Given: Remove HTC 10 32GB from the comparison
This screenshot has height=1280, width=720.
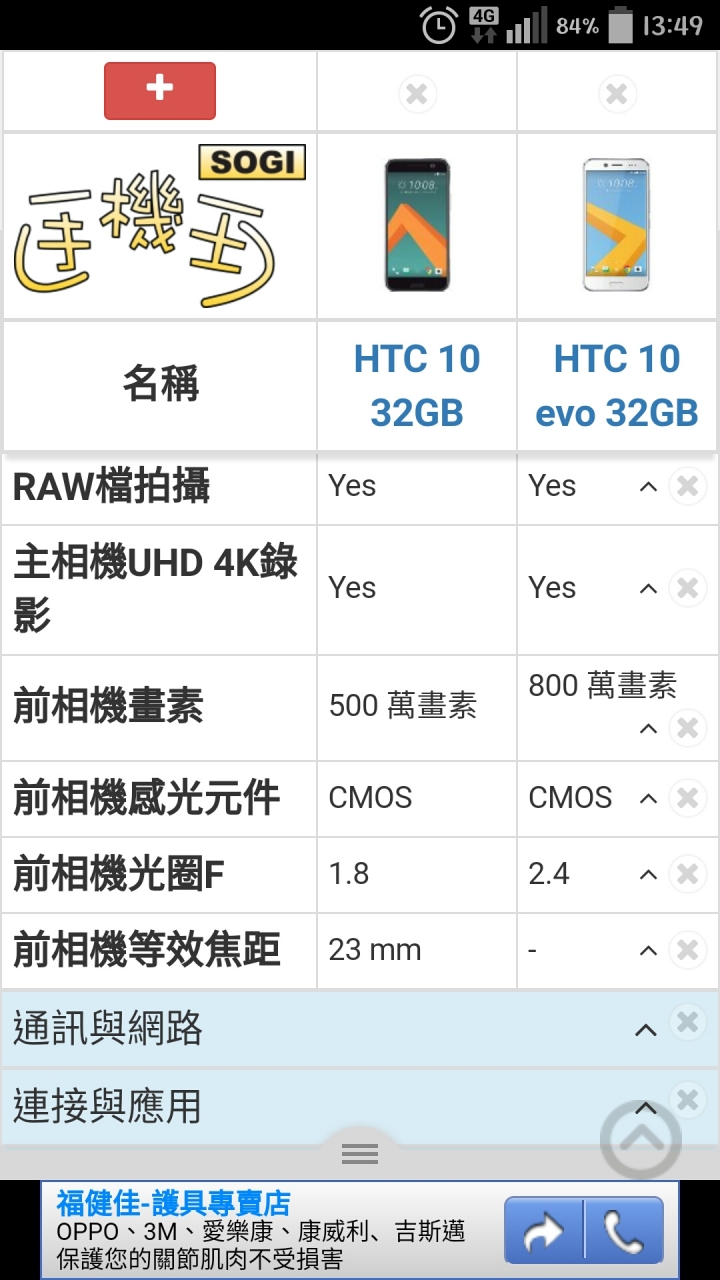Looking at the screenshot, I should 417,94.
